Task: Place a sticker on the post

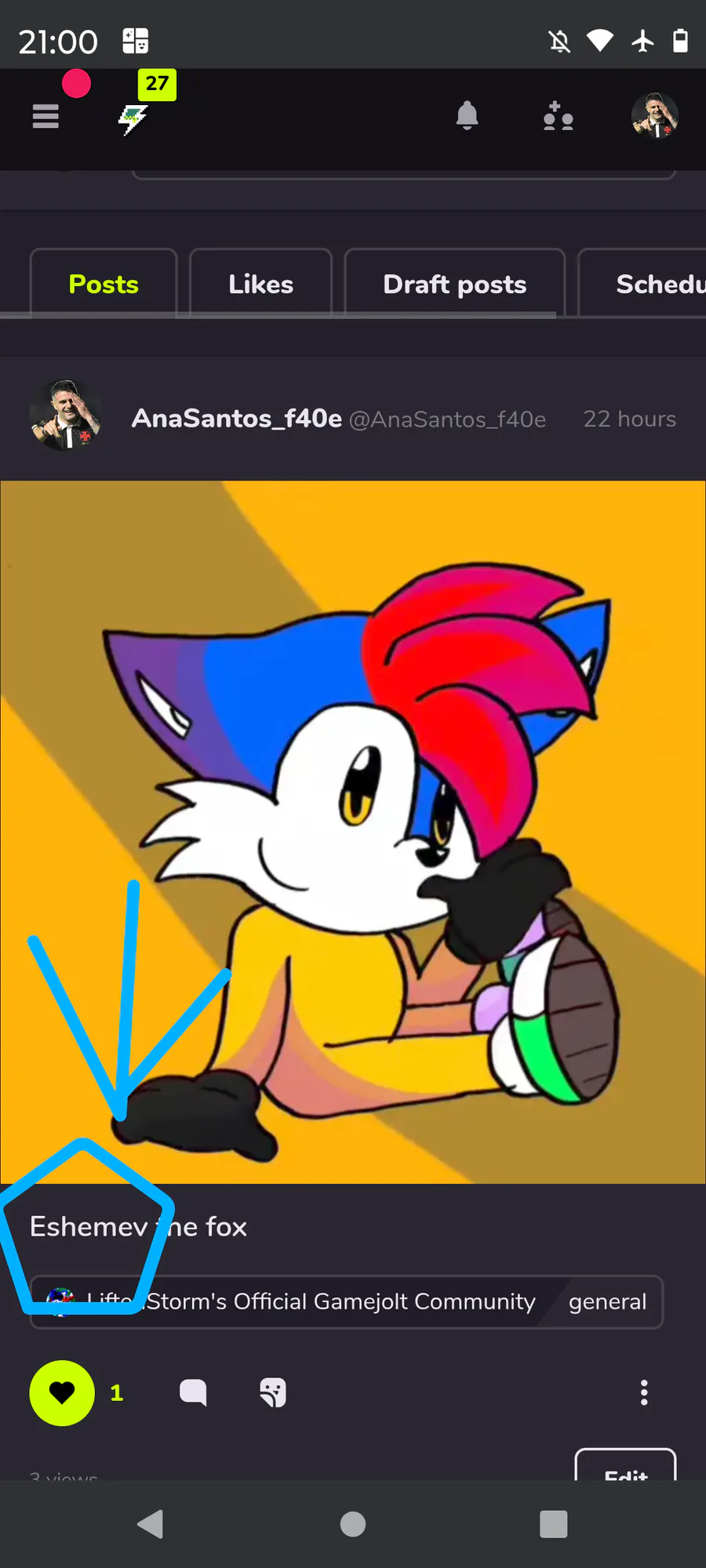Action: click(x=273, y=1392)
